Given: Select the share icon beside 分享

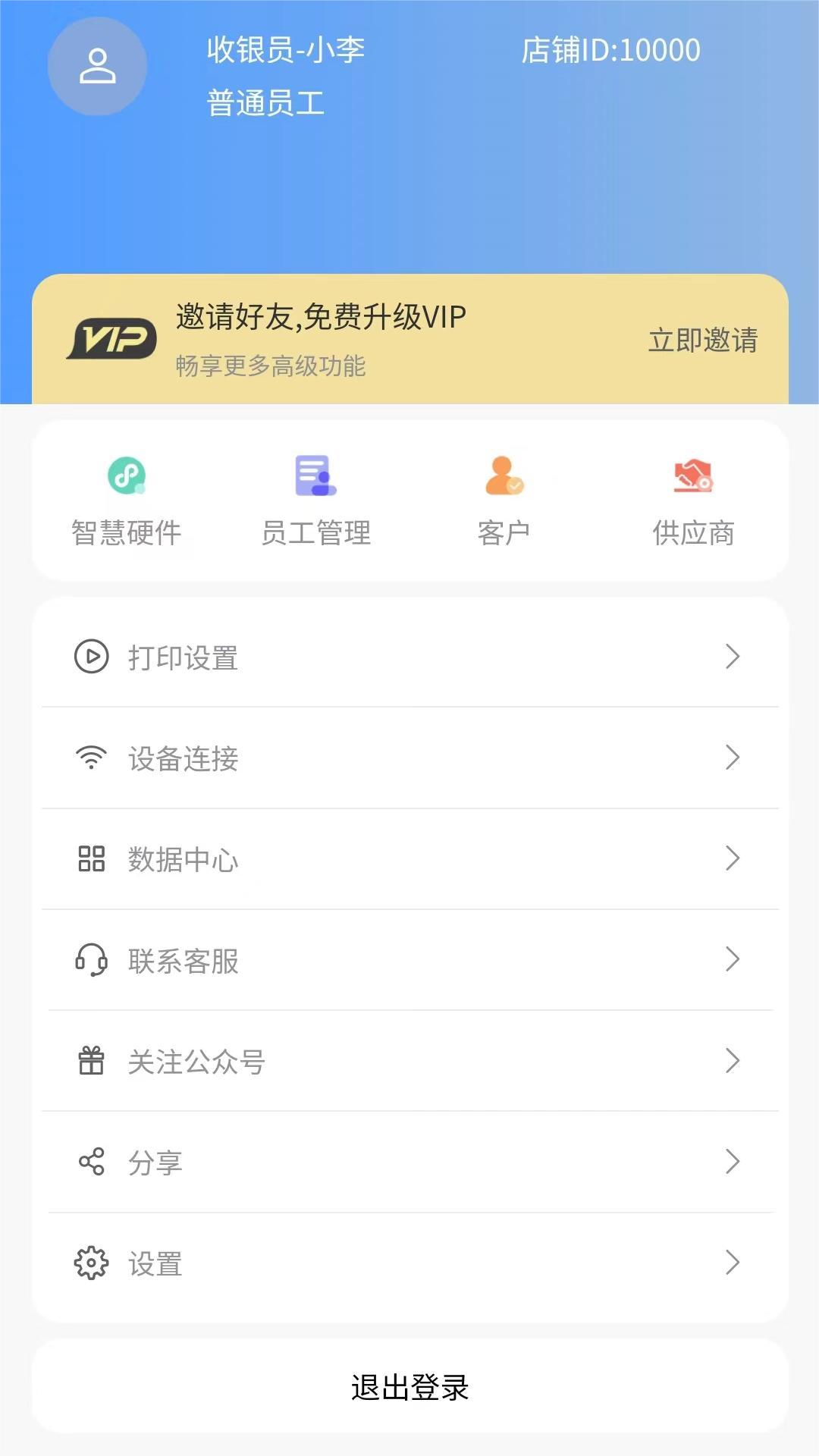Looking at the screenshot, I should (90, 1161).
